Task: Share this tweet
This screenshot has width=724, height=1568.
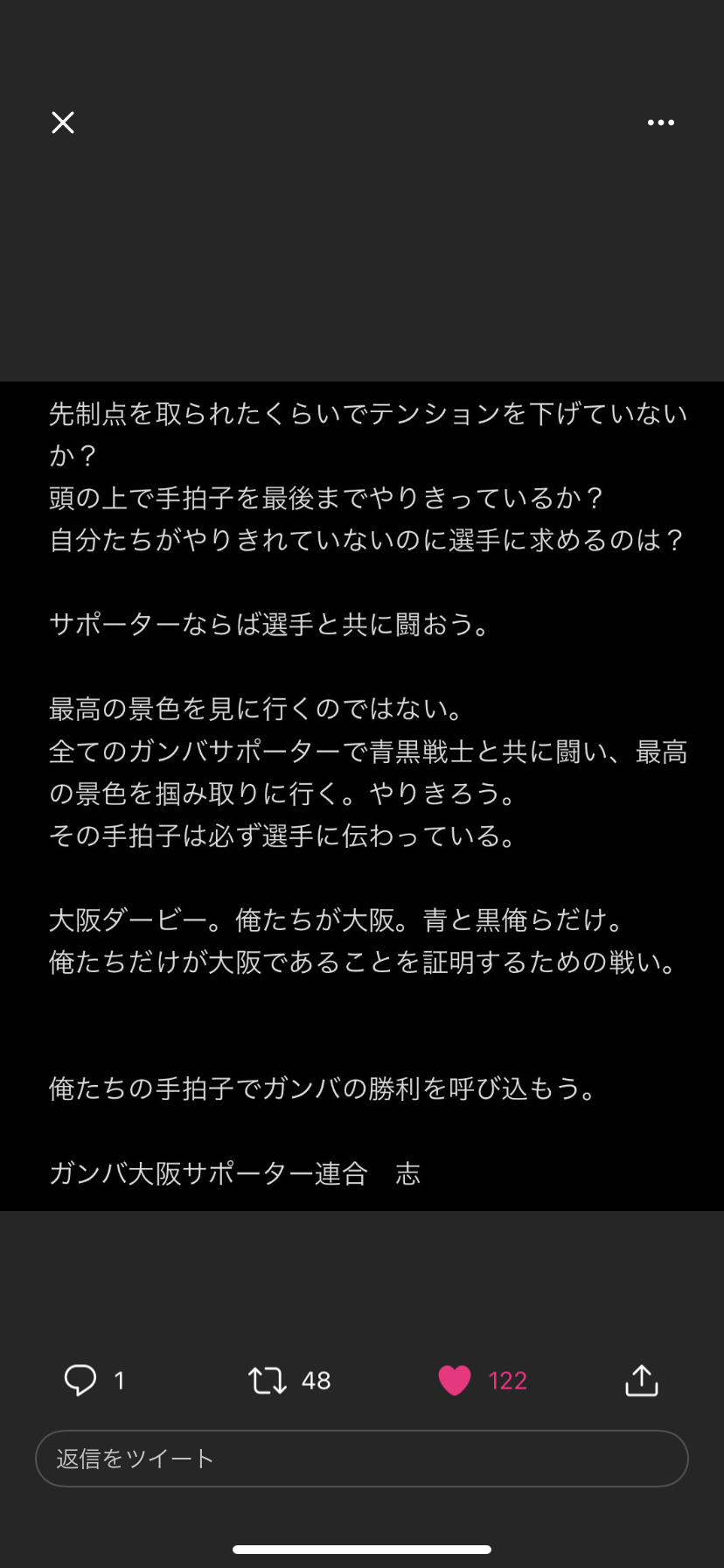Action: click(x=641, y=1380)
